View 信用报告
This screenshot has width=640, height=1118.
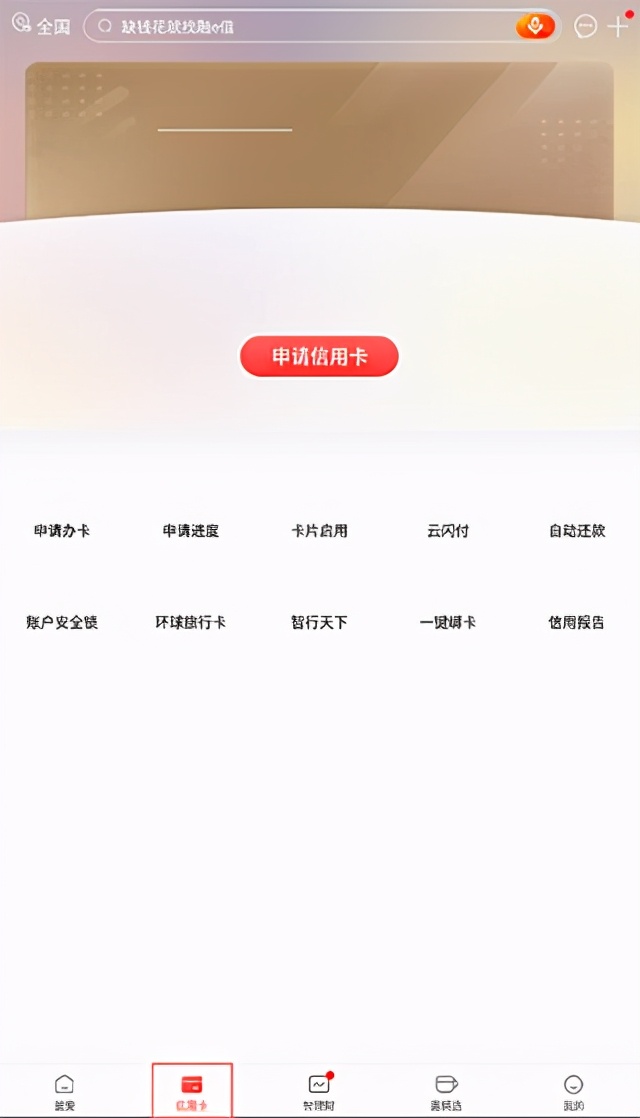577,622
